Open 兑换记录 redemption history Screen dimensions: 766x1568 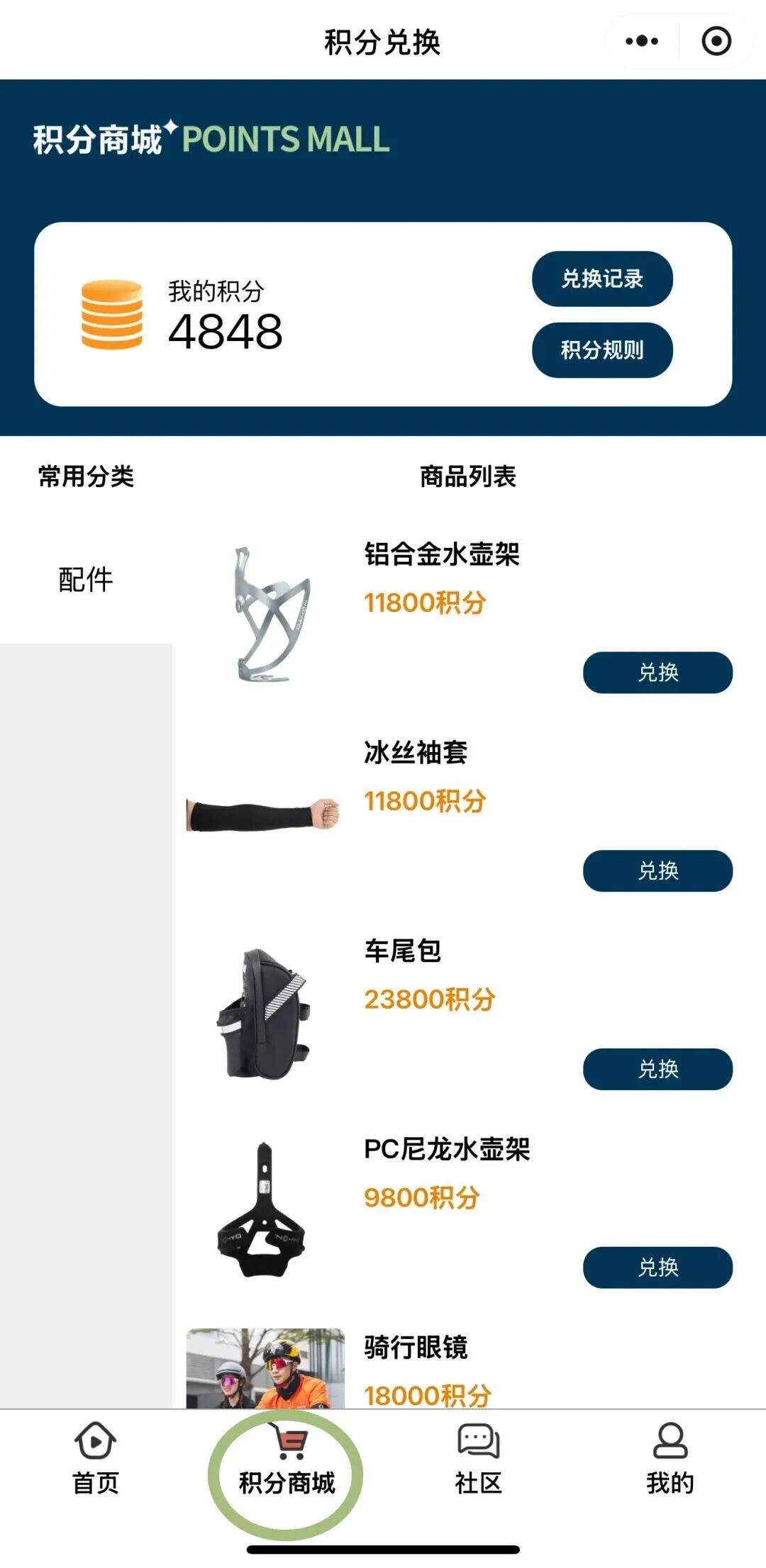pyautogui.click(x=602, y=279)
